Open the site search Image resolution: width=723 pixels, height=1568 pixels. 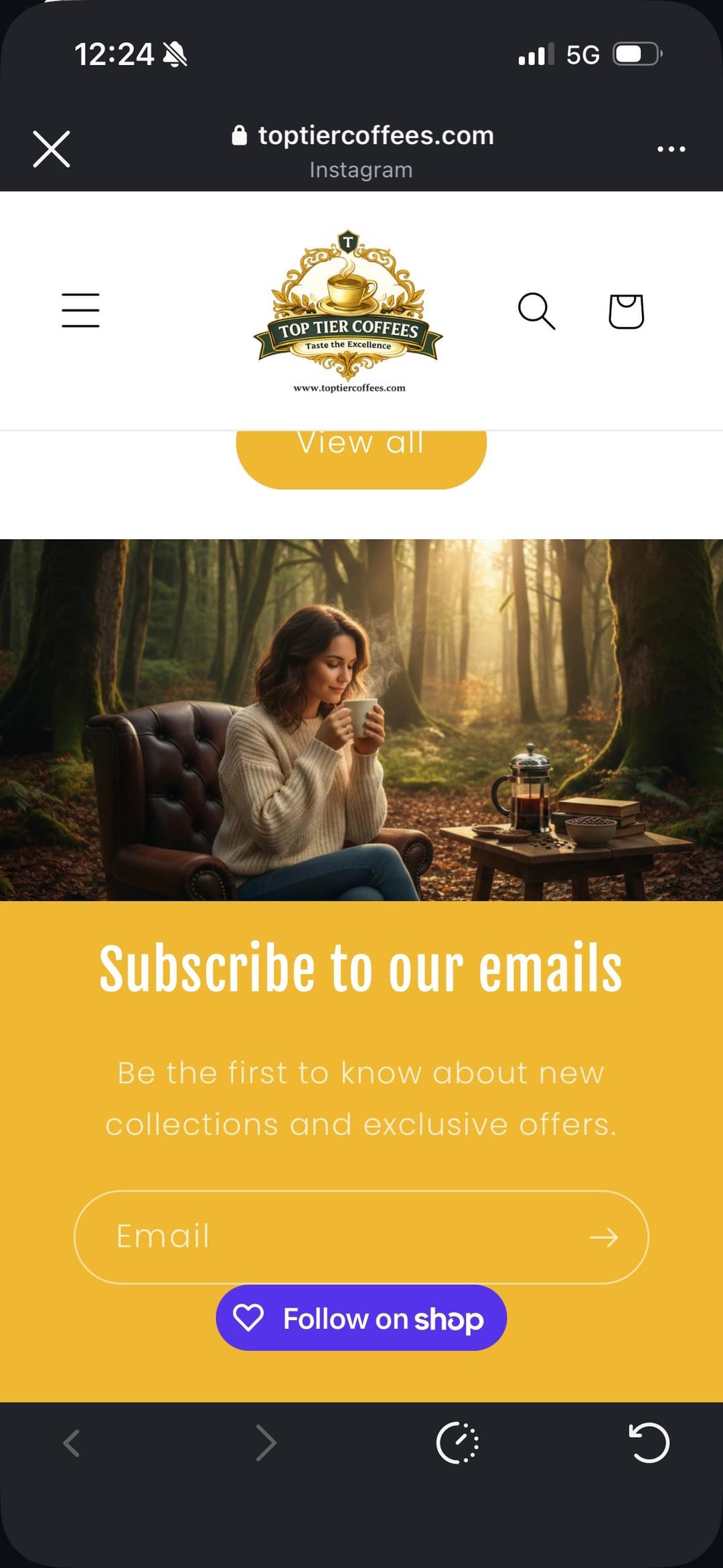coord(536,311)
